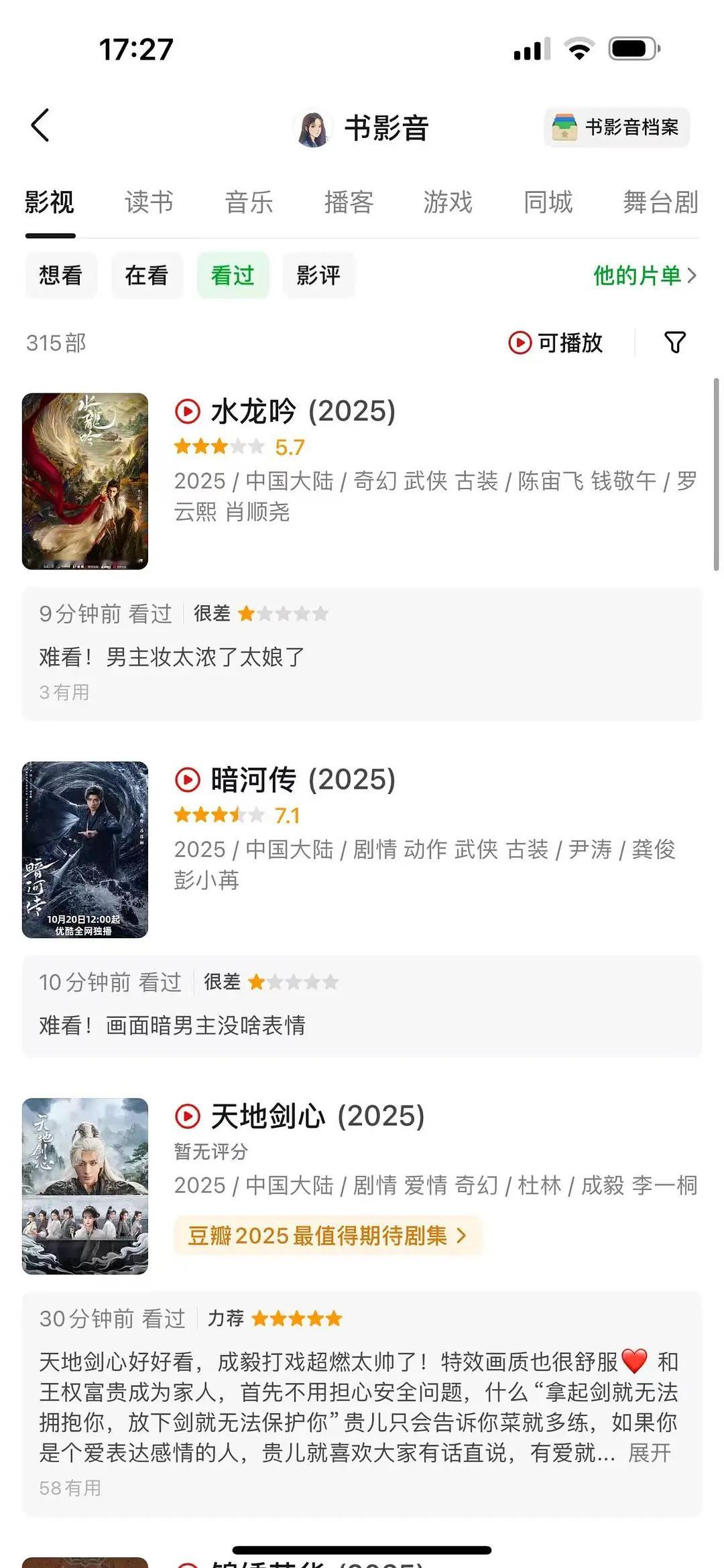Enable the 想看 filter
This screenshot has width=724, height=1568.
[x=61, y=275]
